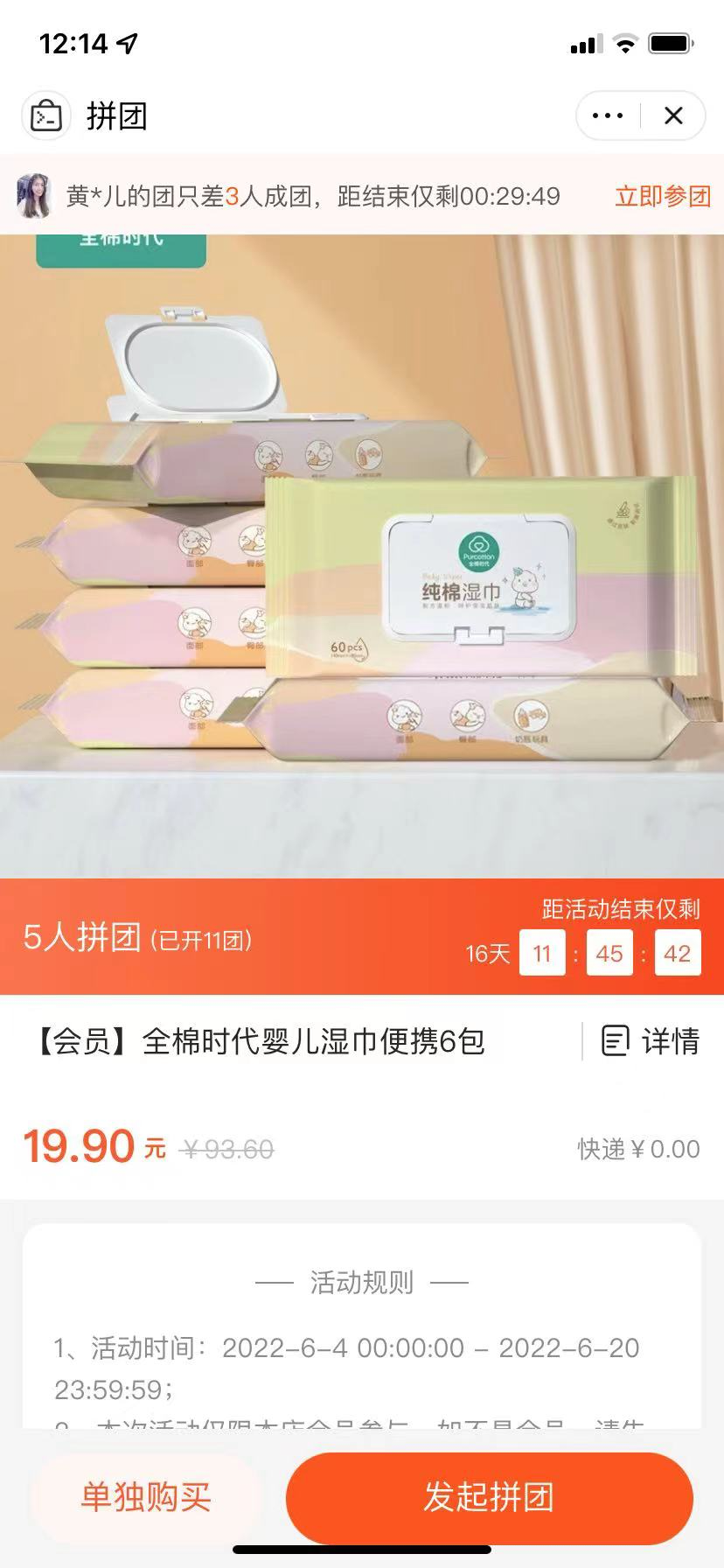View the baby wipes product image
This screenshot has width=724, height=1568.
pyautogui.click(x=362, y=560)
